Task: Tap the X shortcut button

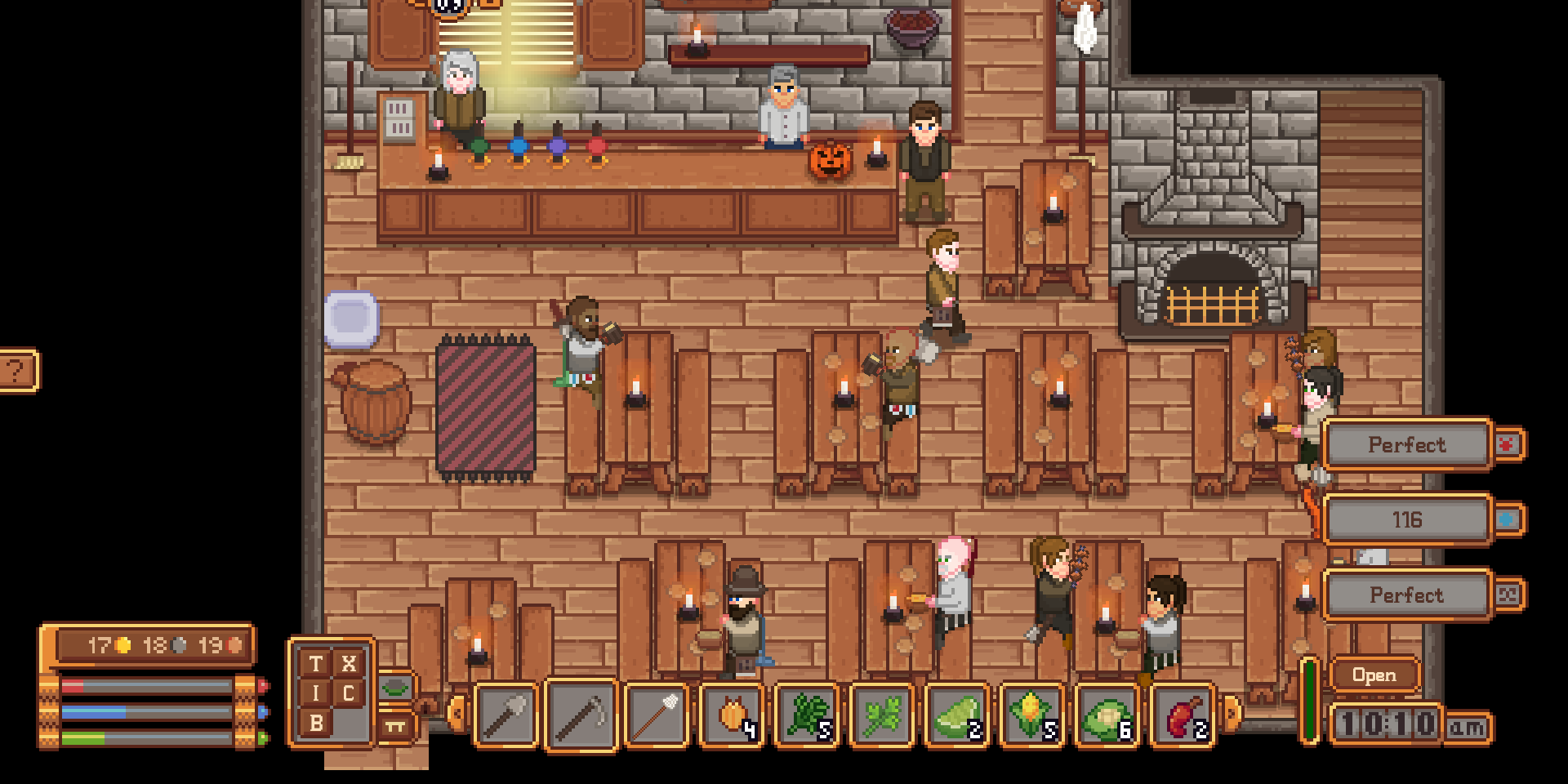Action: coord(349,663)
